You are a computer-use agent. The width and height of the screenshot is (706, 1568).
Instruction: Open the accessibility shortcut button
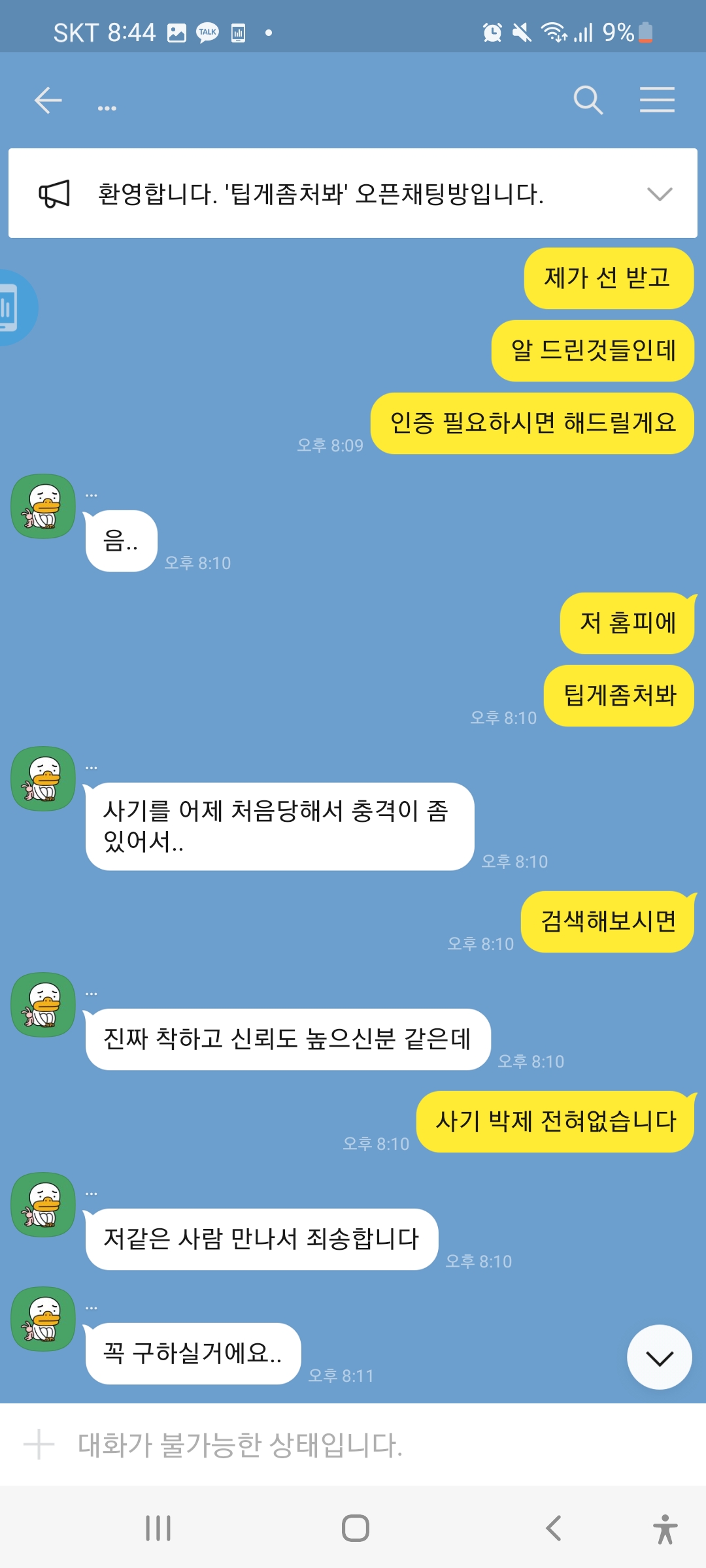click(x=665, y=1529)
